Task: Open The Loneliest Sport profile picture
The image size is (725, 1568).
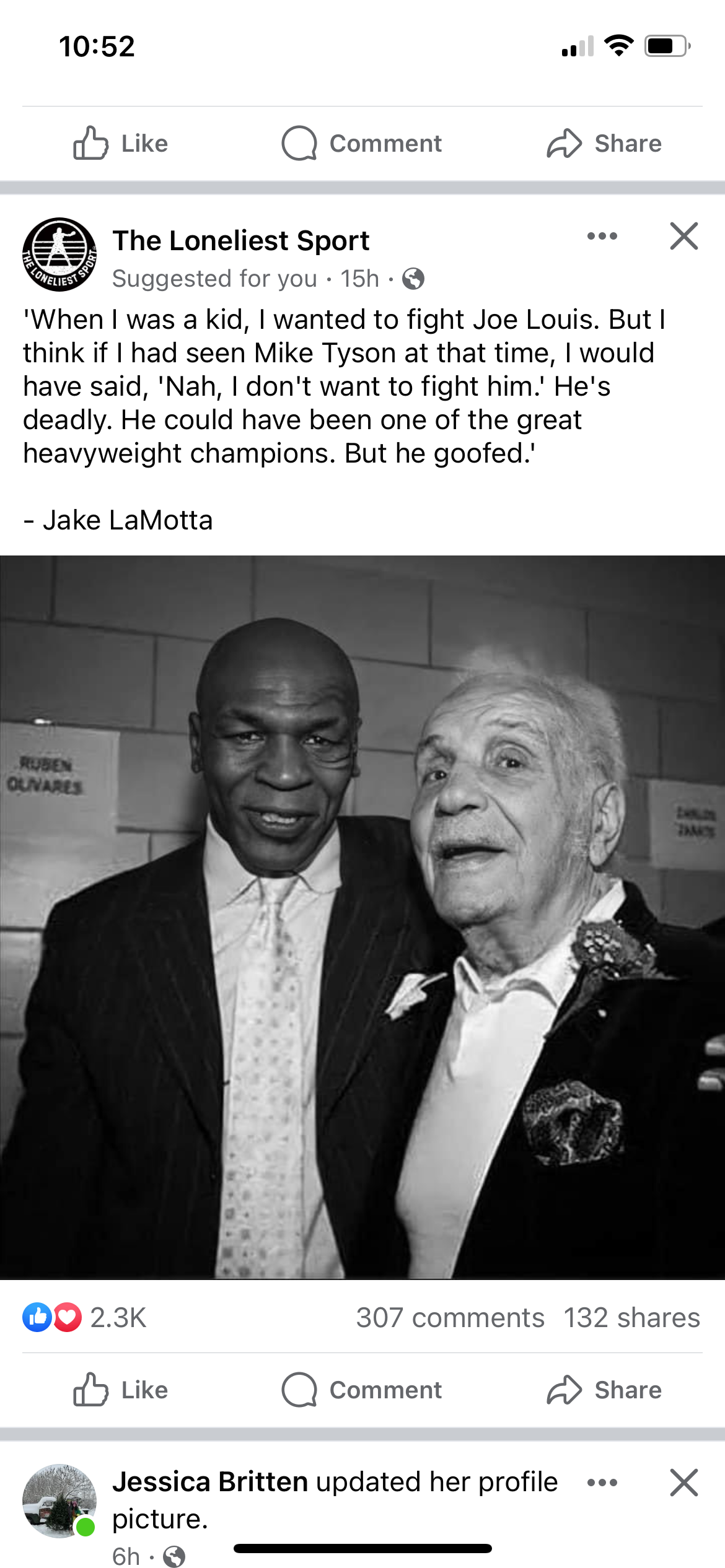Action: coord(59,255)
